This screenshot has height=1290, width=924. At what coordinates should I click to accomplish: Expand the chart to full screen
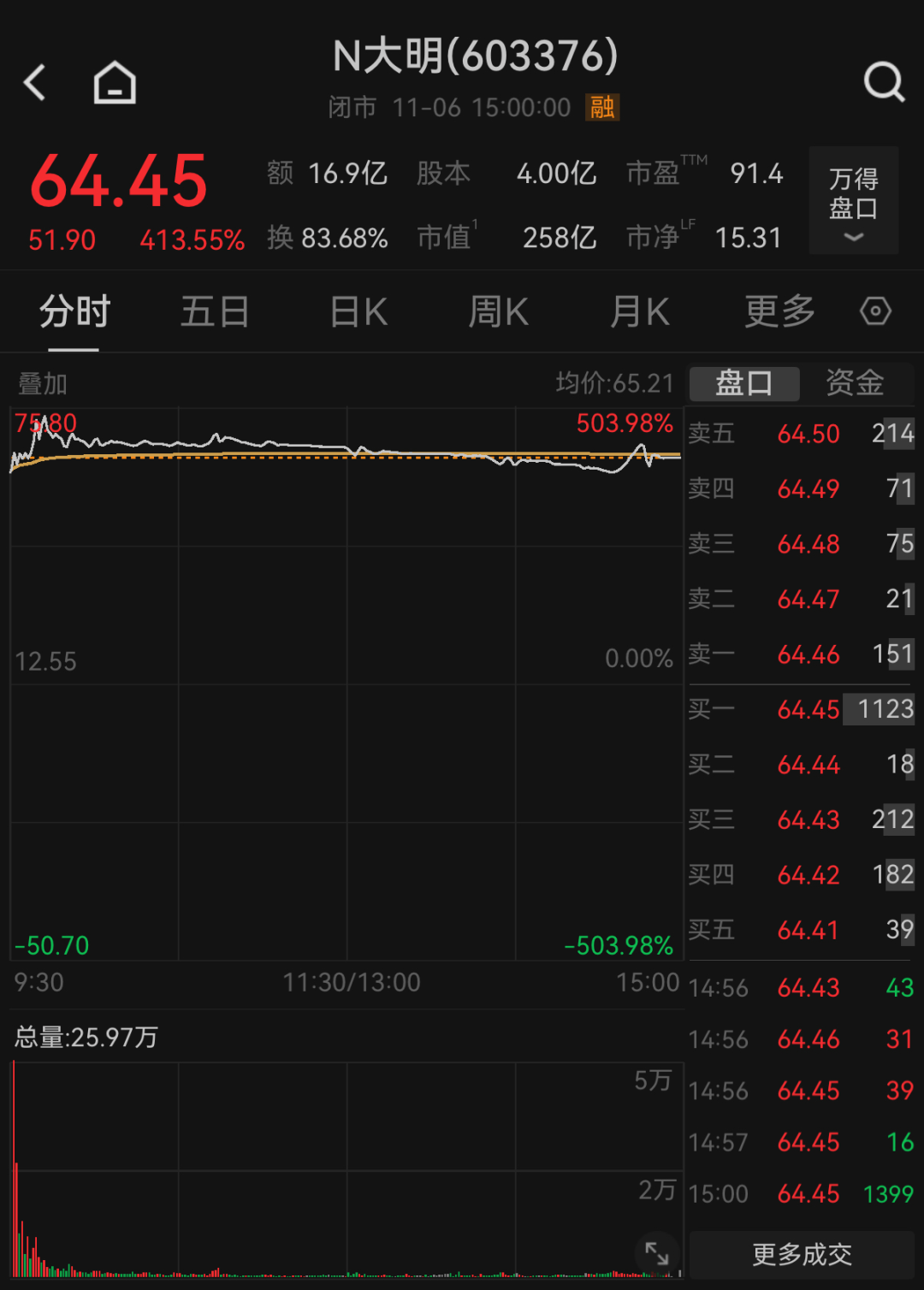tap(657, 1253)
